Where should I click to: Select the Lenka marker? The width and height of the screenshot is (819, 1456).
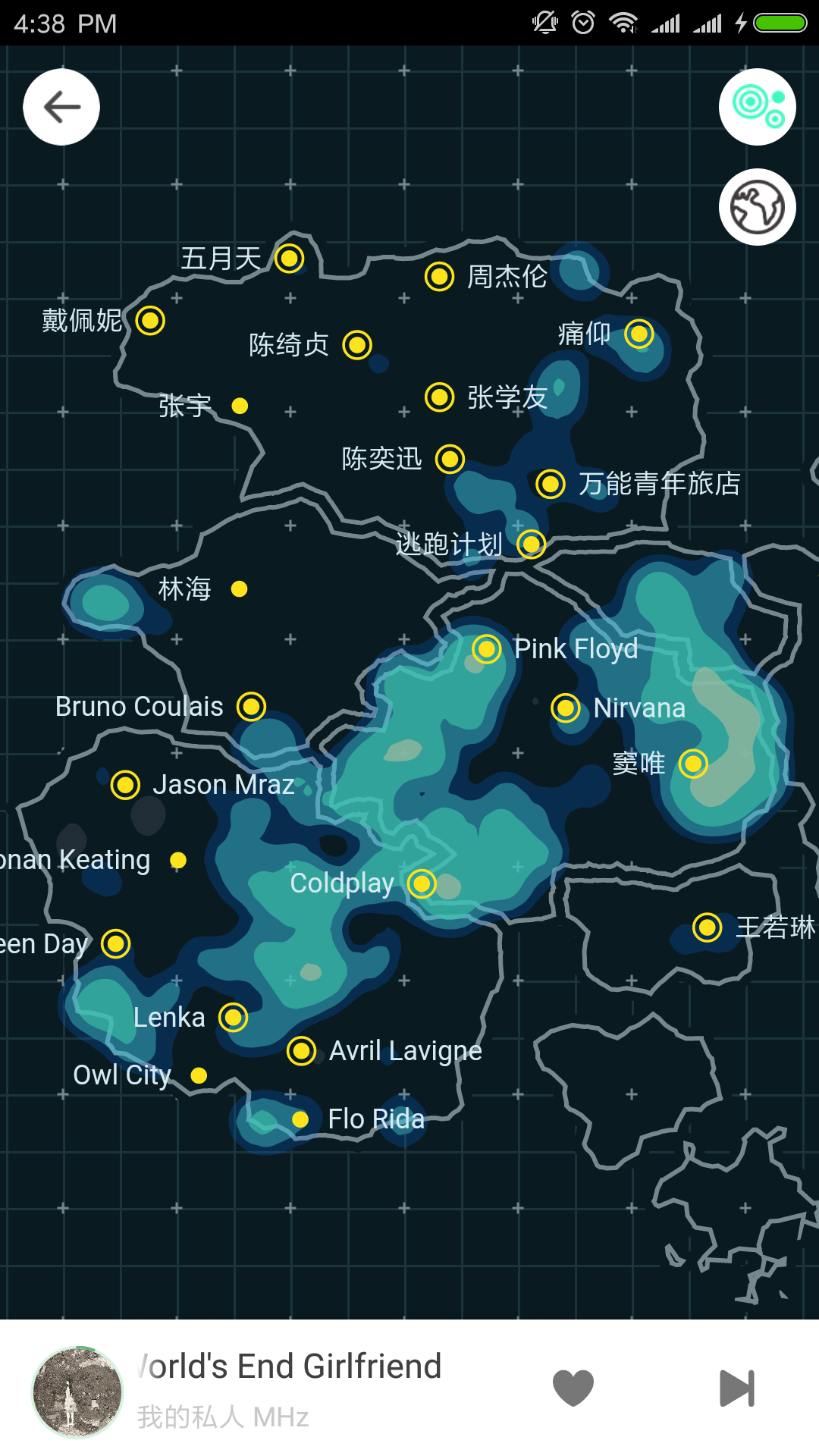click(x=233, y=1018)
